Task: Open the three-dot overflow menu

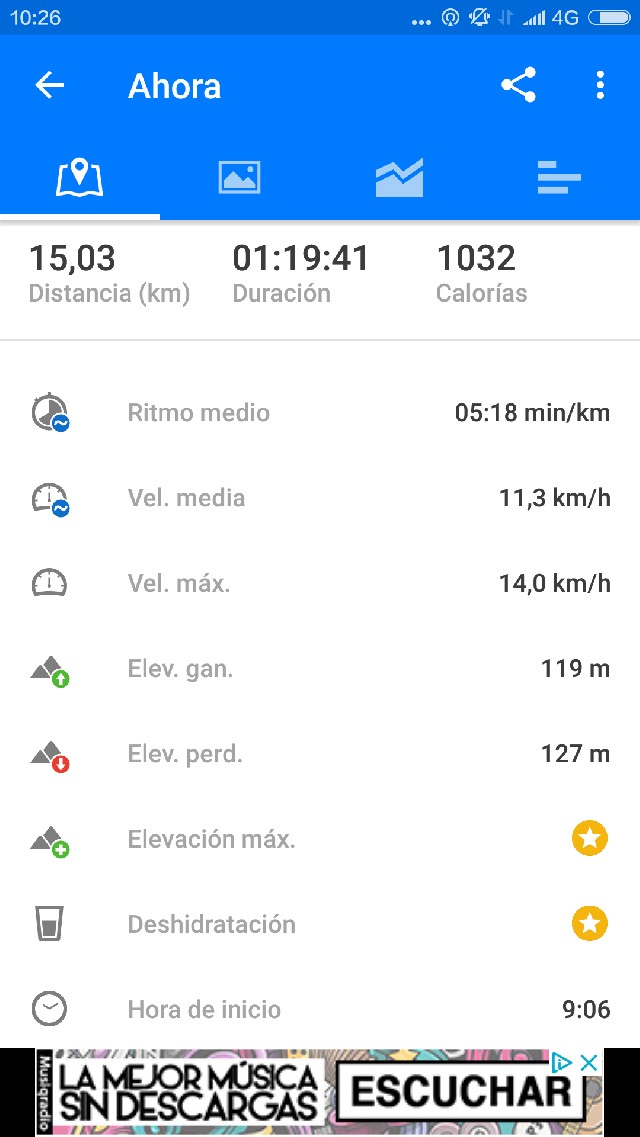Action: 600,86
